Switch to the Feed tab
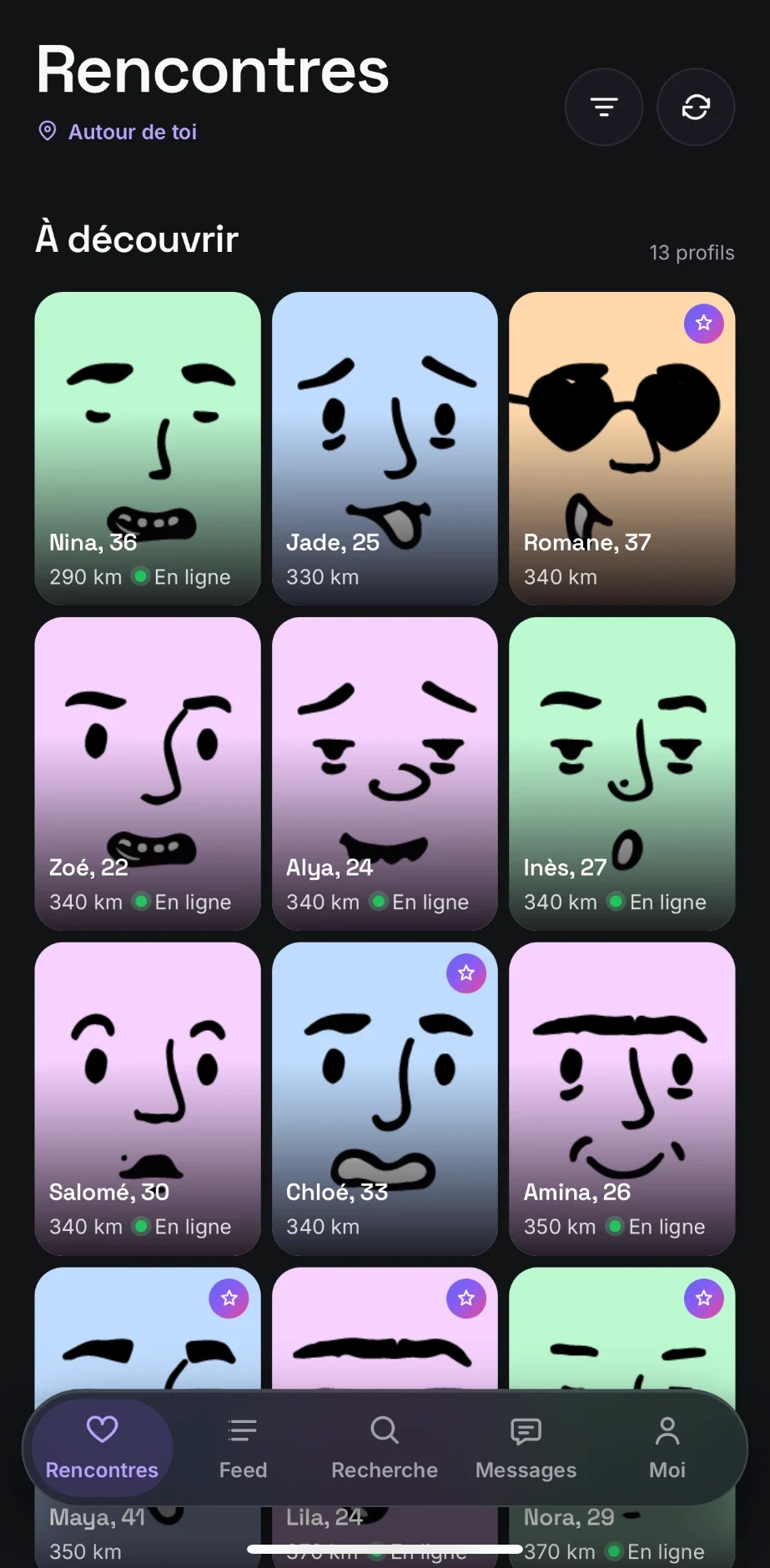This screenshot has height=1568, width=770. point(243,1448)
